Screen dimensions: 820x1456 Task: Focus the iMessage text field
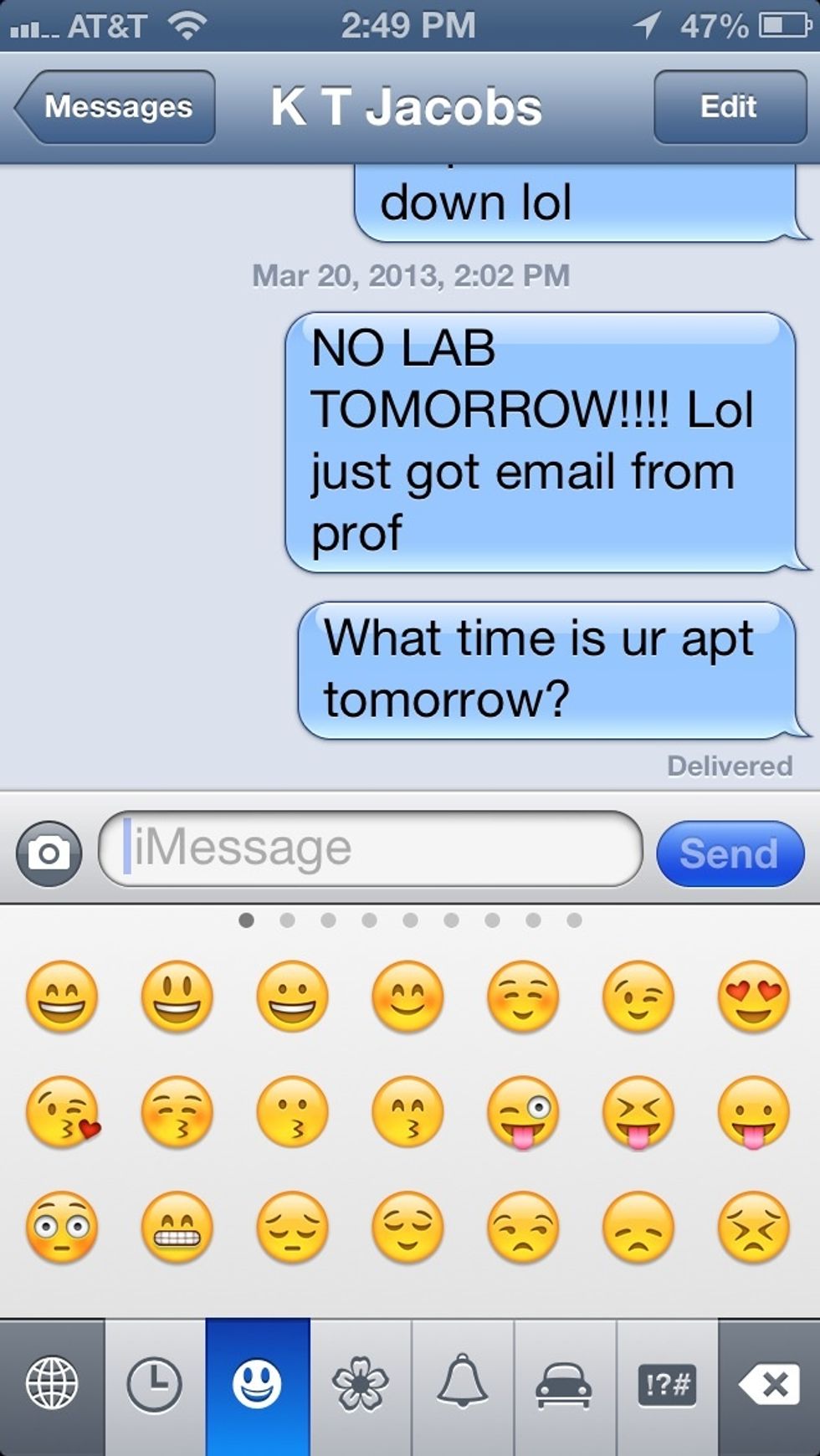tap(370, 848)
